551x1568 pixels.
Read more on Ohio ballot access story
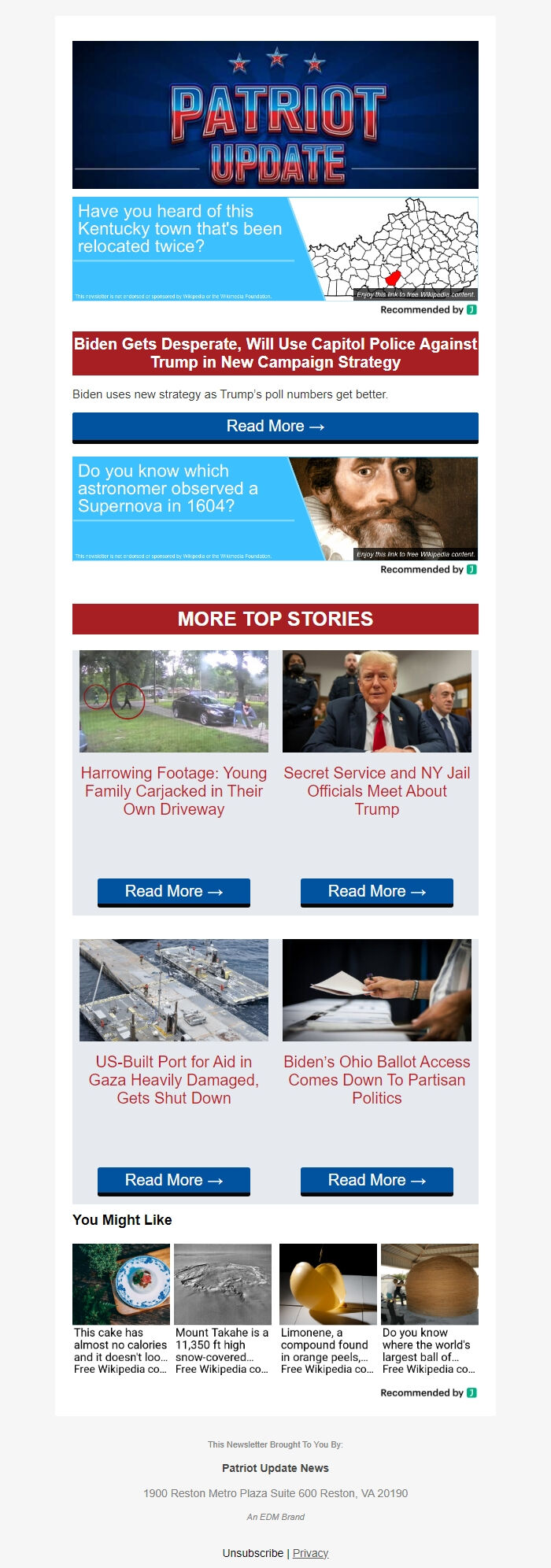377,1181
